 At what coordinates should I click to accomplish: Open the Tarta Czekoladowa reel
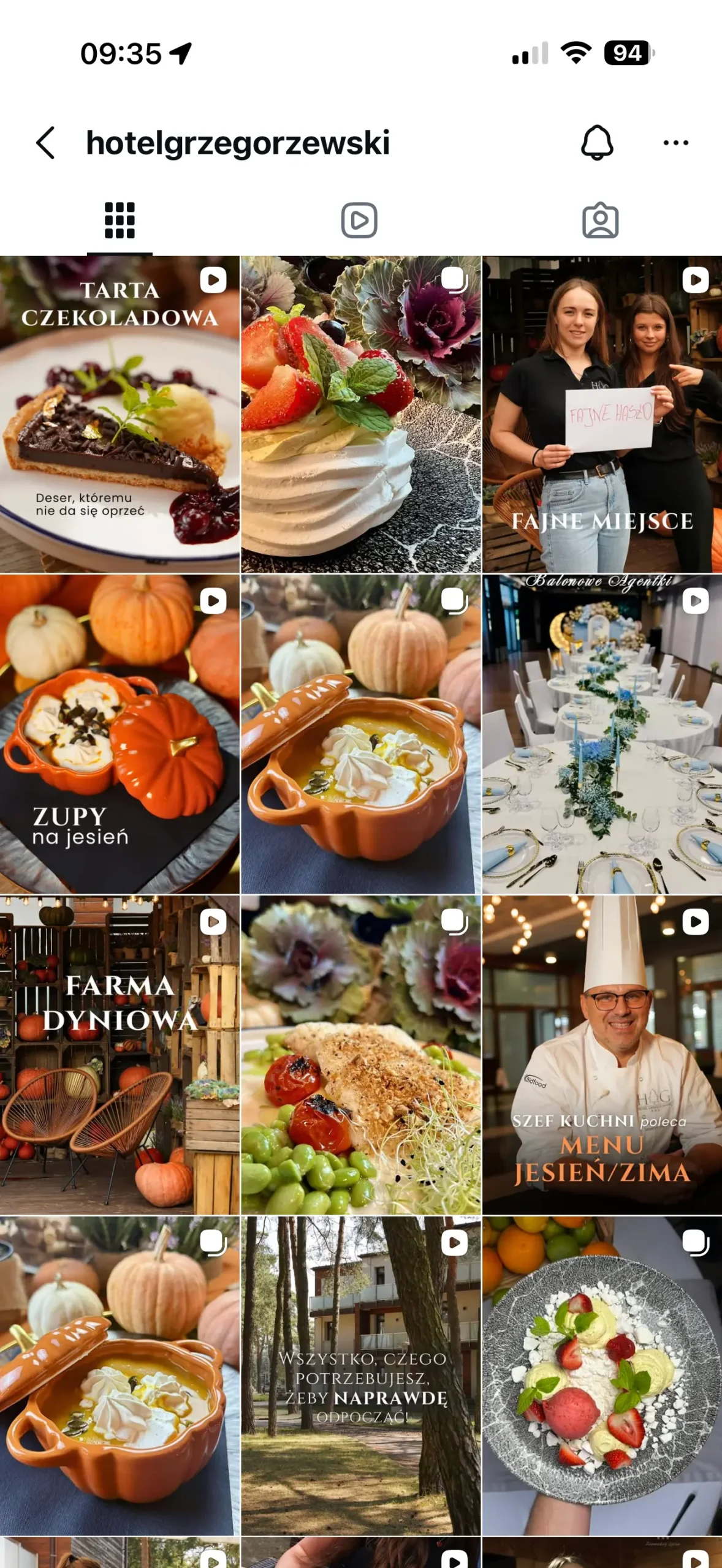(x=120, y=415)
